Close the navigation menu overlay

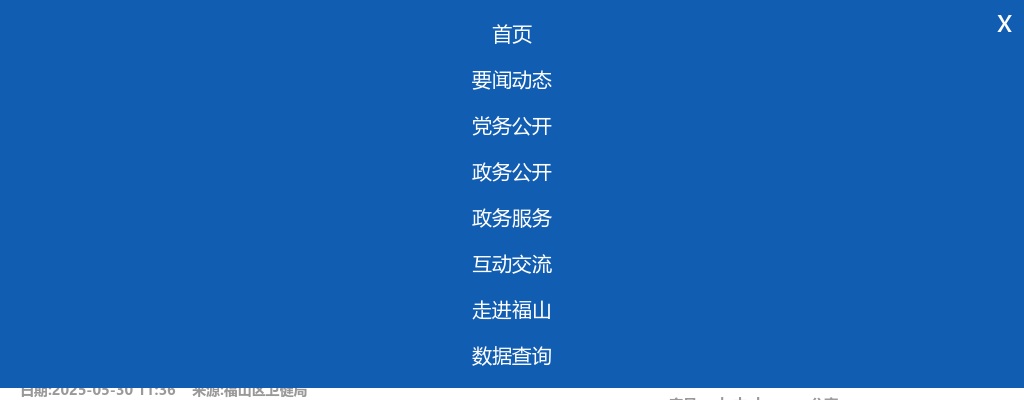tap(1004, 25)
